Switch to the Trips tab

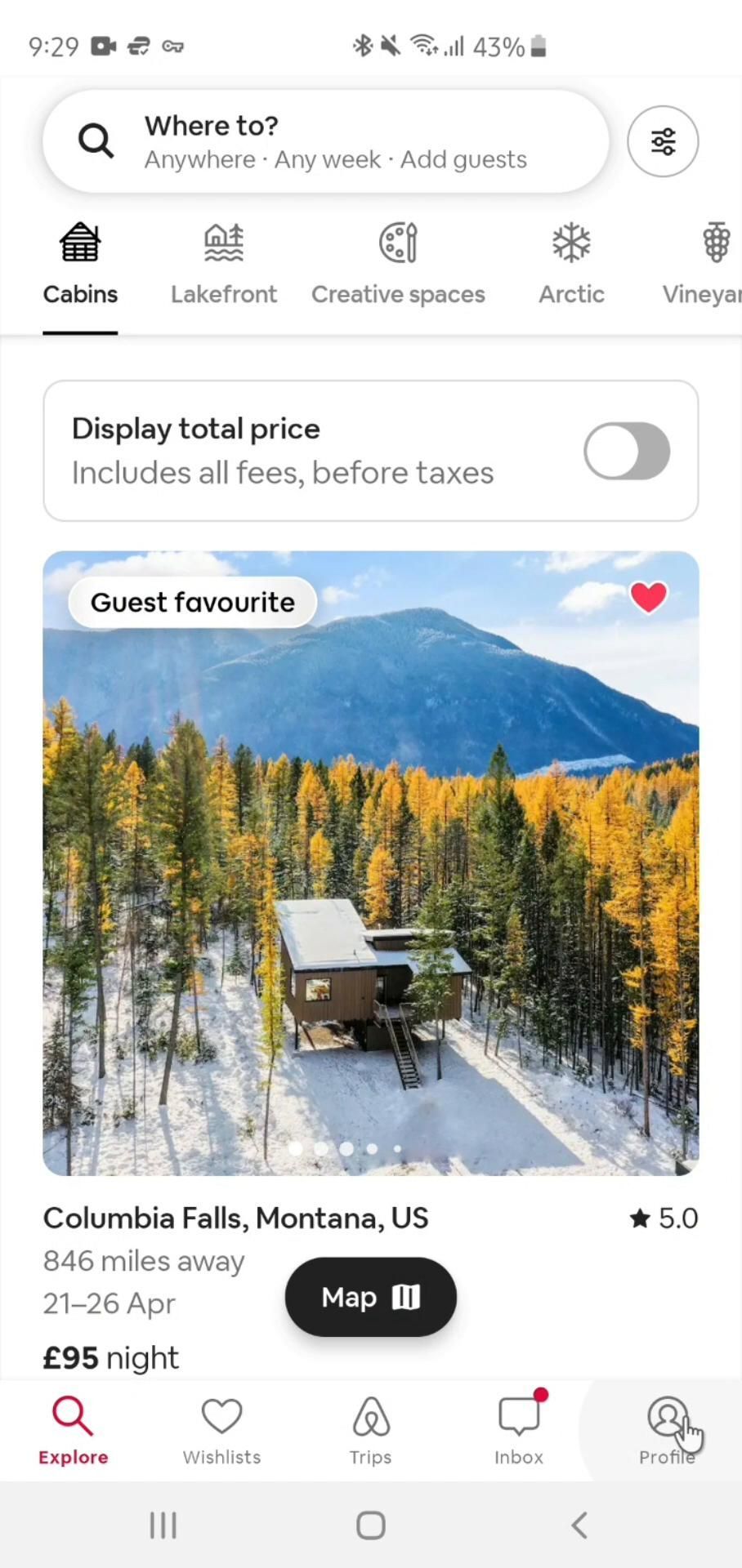(x=370, y=1431)
